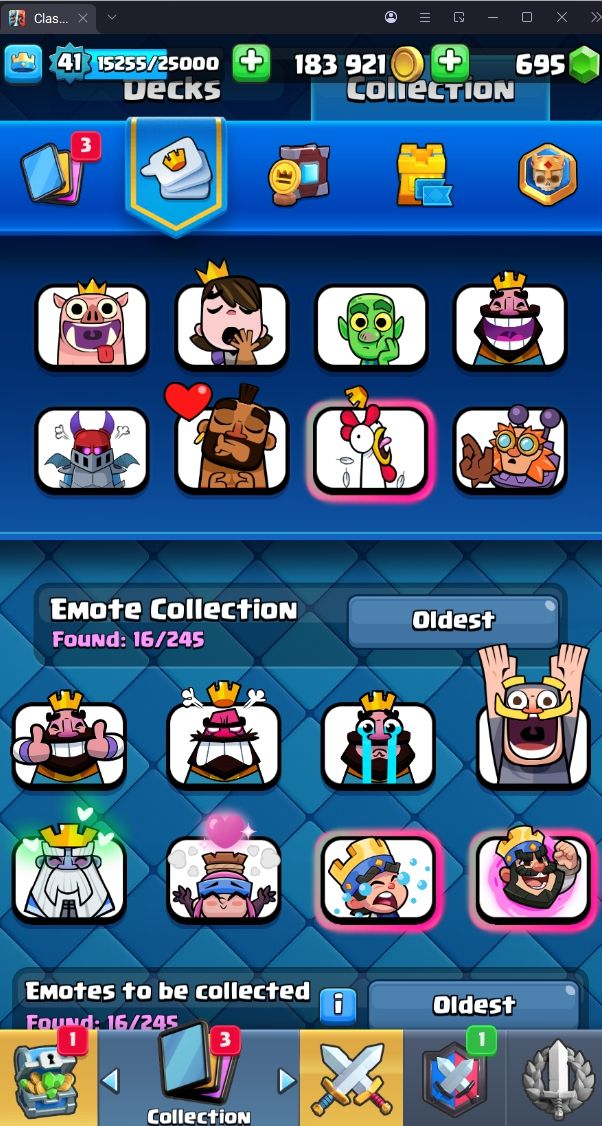Image resolution: width=602 pixels, height=1126 pixels.
Task: Open the cards tab with 3 badge
Action: click(x=56, y=172)
